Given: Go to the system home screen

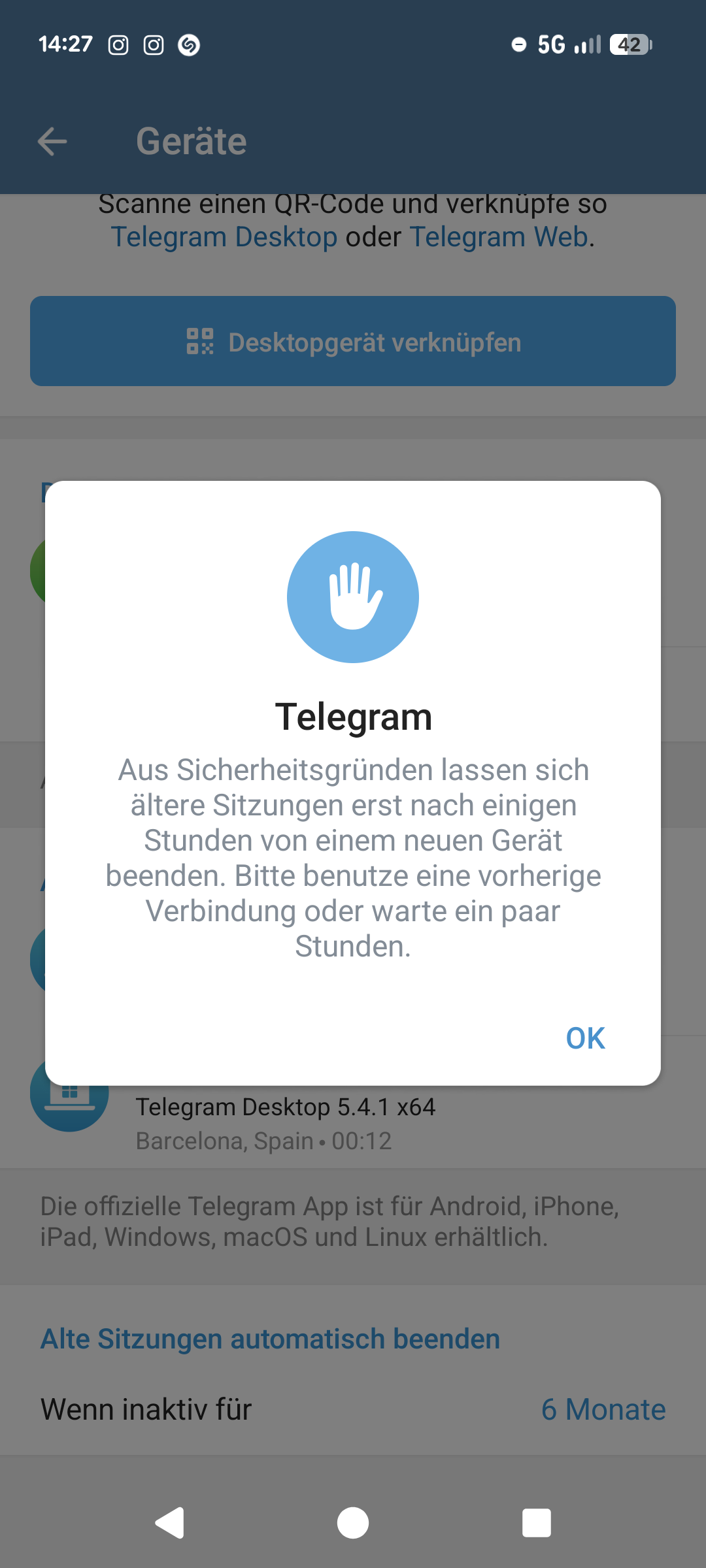Looking at the screenshot, I should pos(353,1523).
